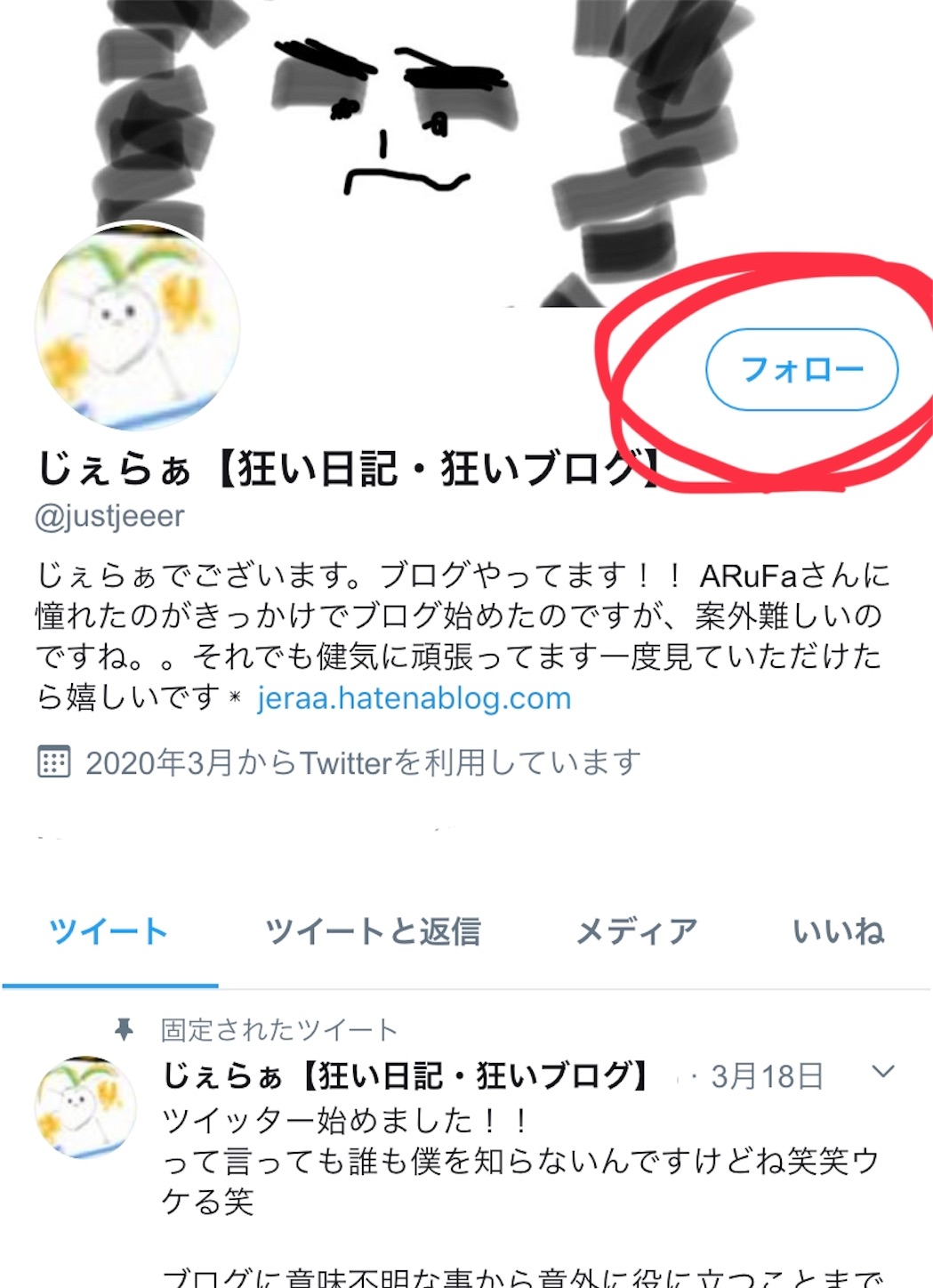Show the いいね tab
933x1288 pixels.
pos(838,931)
